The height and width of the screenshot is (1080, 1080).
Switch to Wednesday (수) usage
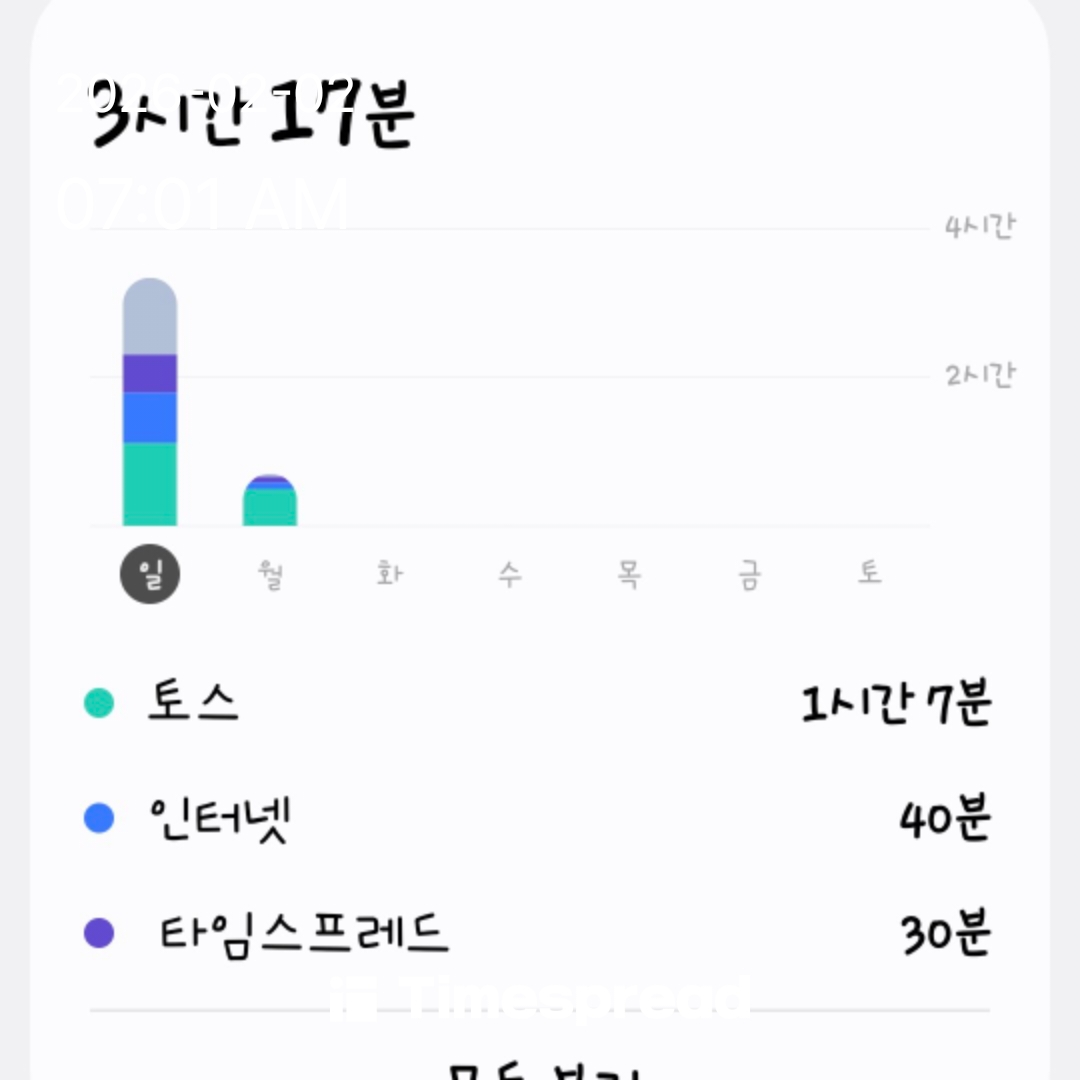coord(510,575)
